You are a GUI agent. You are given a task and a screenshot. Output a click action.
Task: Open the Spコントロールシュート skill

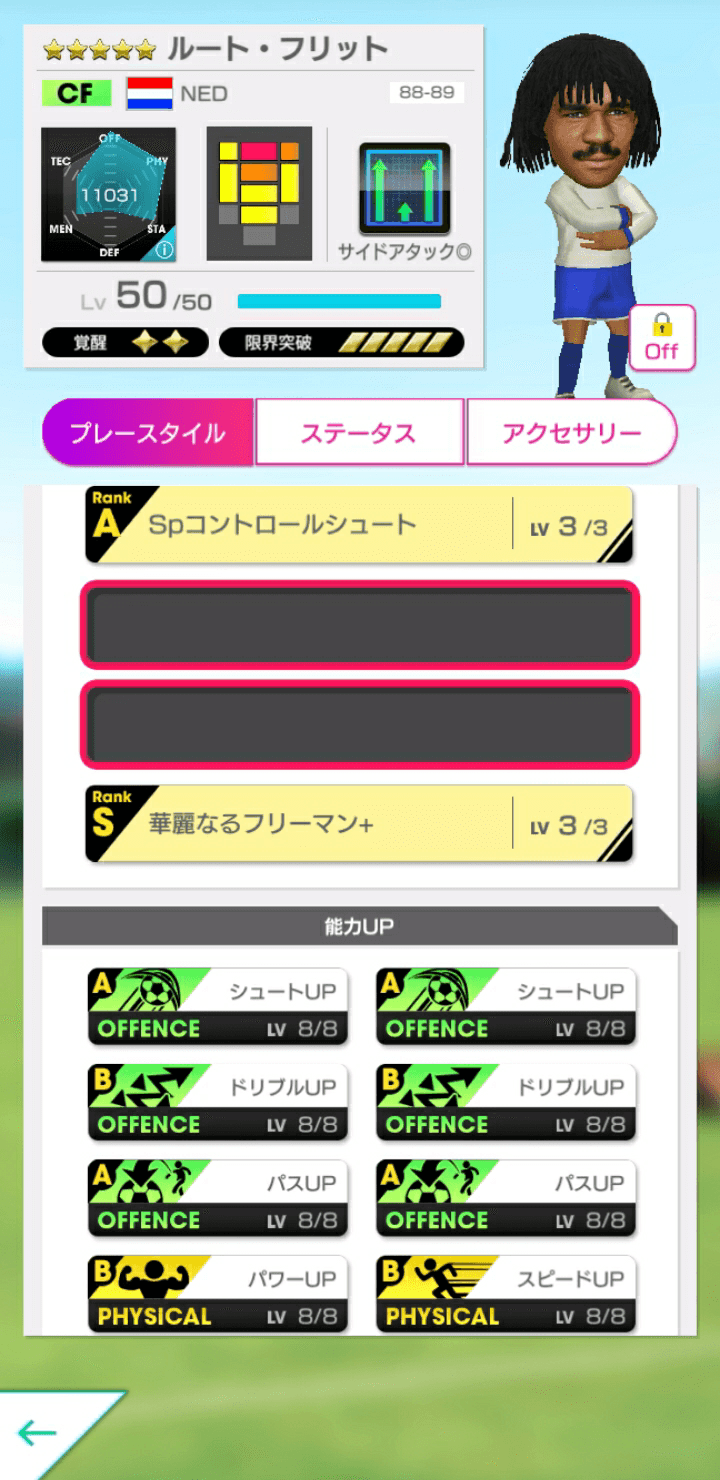(x=359, y=525)
